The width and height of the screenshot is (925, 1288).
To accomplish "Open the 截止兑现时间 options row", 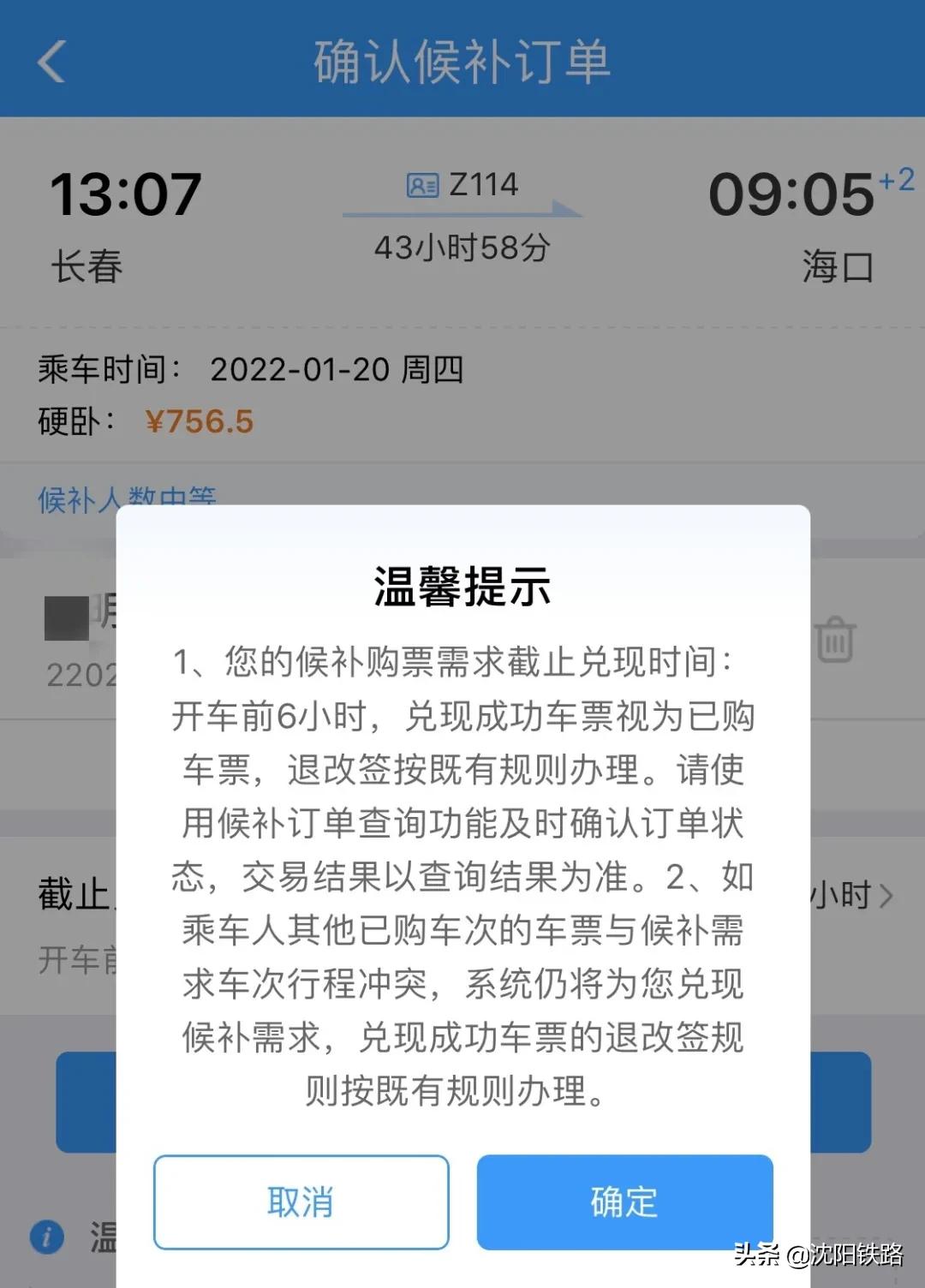I will (69, 896).
